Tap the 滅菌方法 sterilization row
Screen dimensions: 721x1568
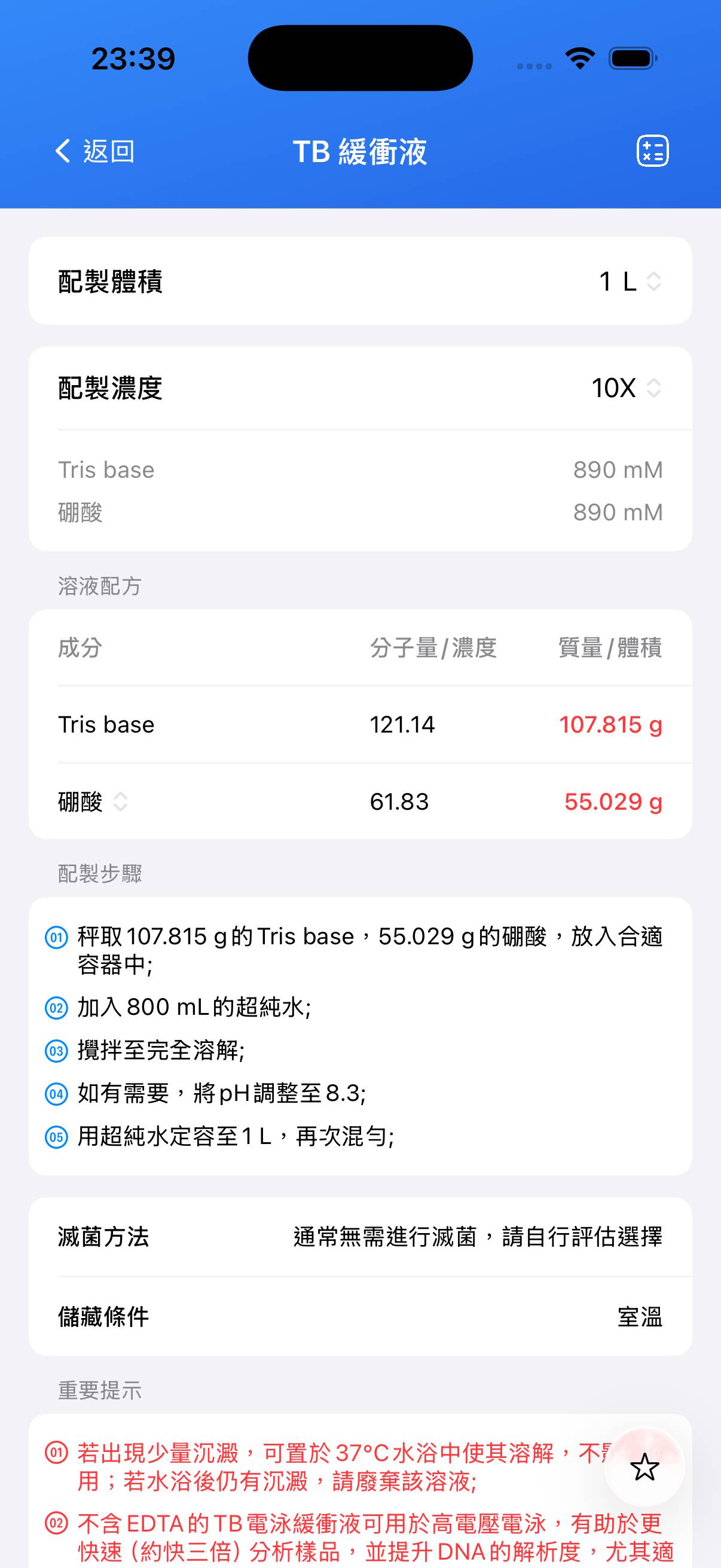[x=360, y=1237]
